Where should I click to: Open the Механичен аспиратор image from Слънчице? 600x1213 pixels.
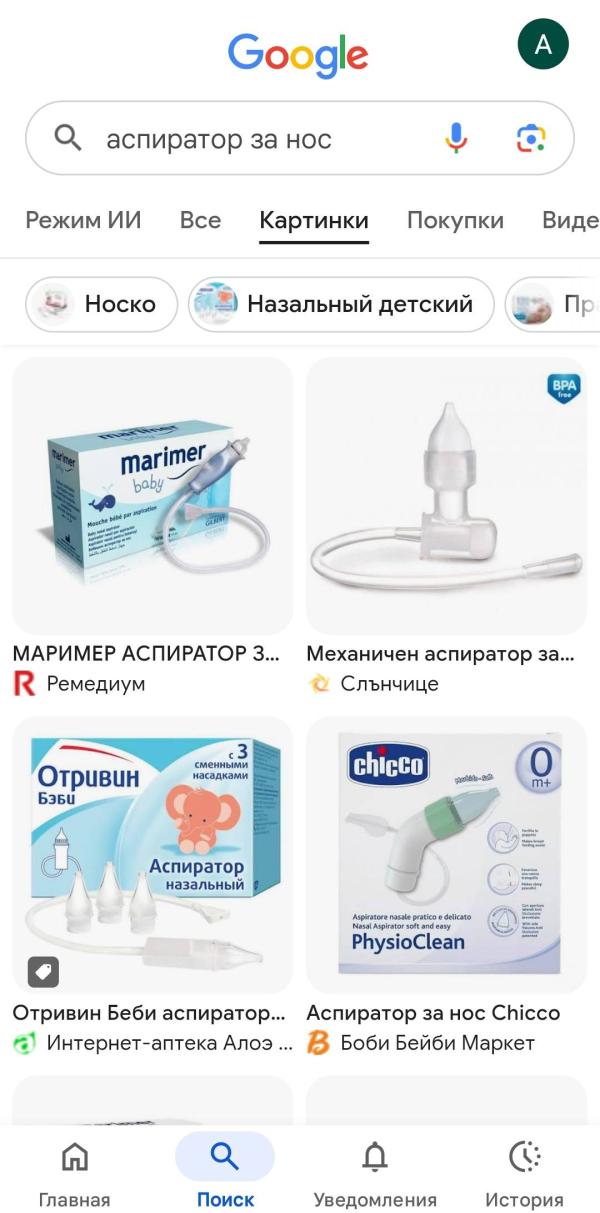(446, 495)
